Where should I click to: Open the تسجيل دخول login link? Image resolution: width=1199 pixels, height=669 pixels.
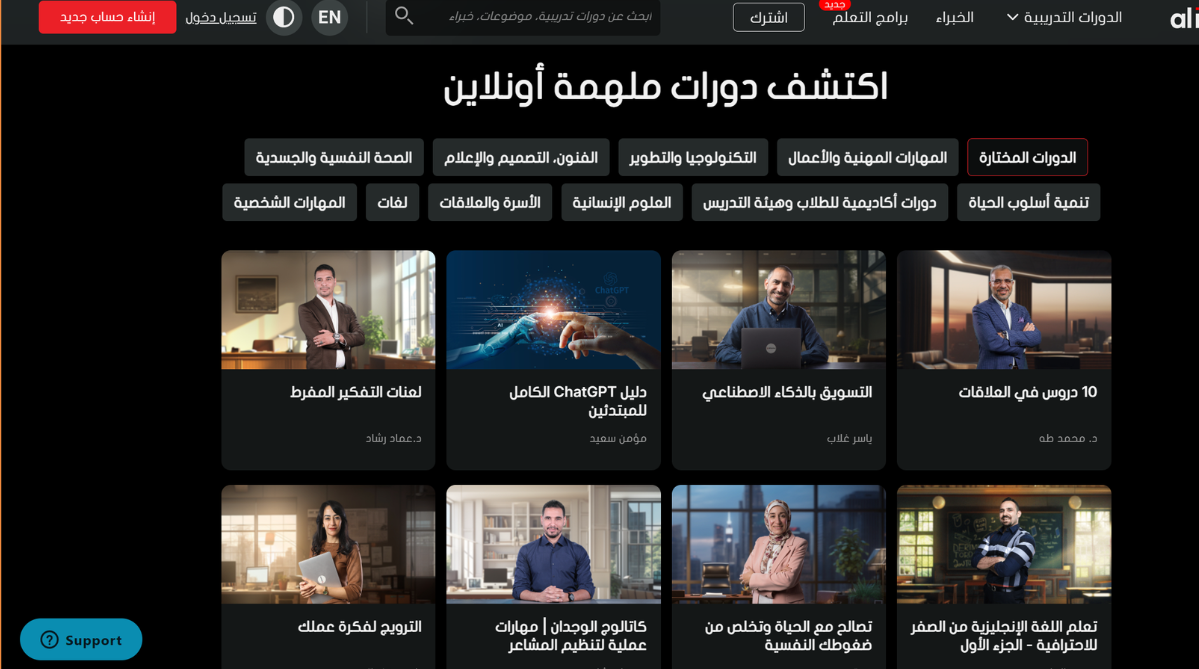pyautogui.click(x=221, y=17)
